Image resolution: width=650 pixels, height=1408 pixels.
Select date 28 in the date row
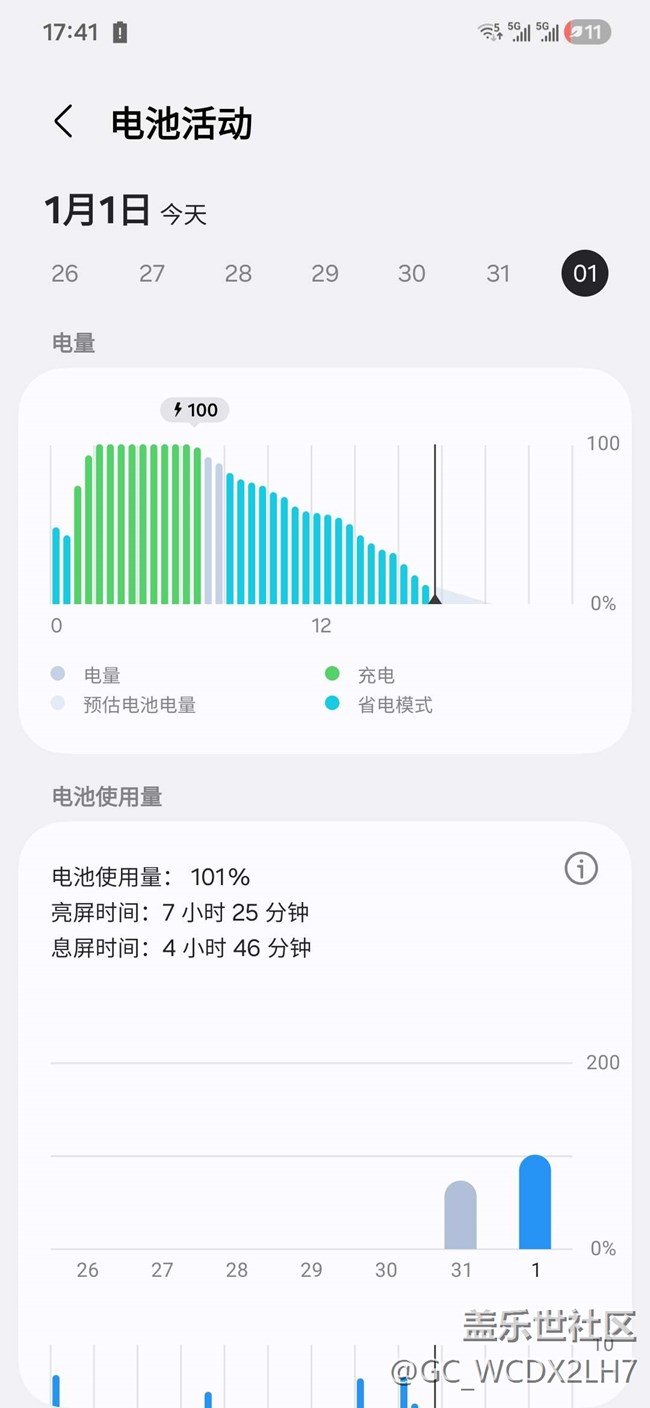238,273
